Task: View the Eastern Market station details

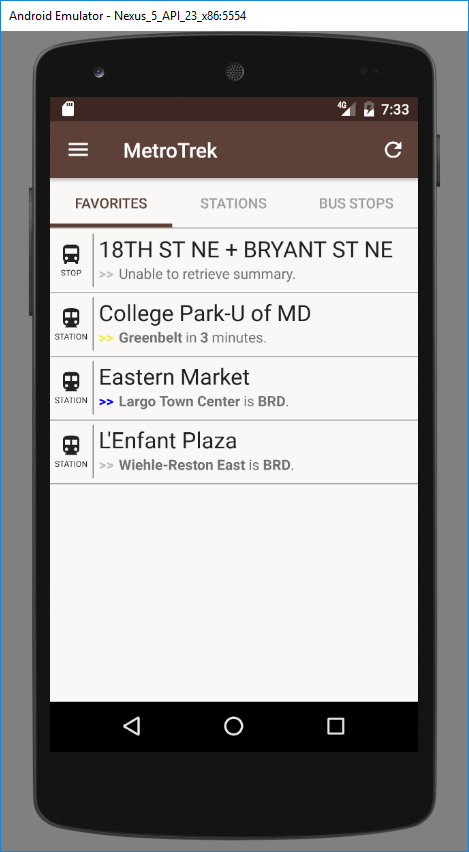Action: 234,389
